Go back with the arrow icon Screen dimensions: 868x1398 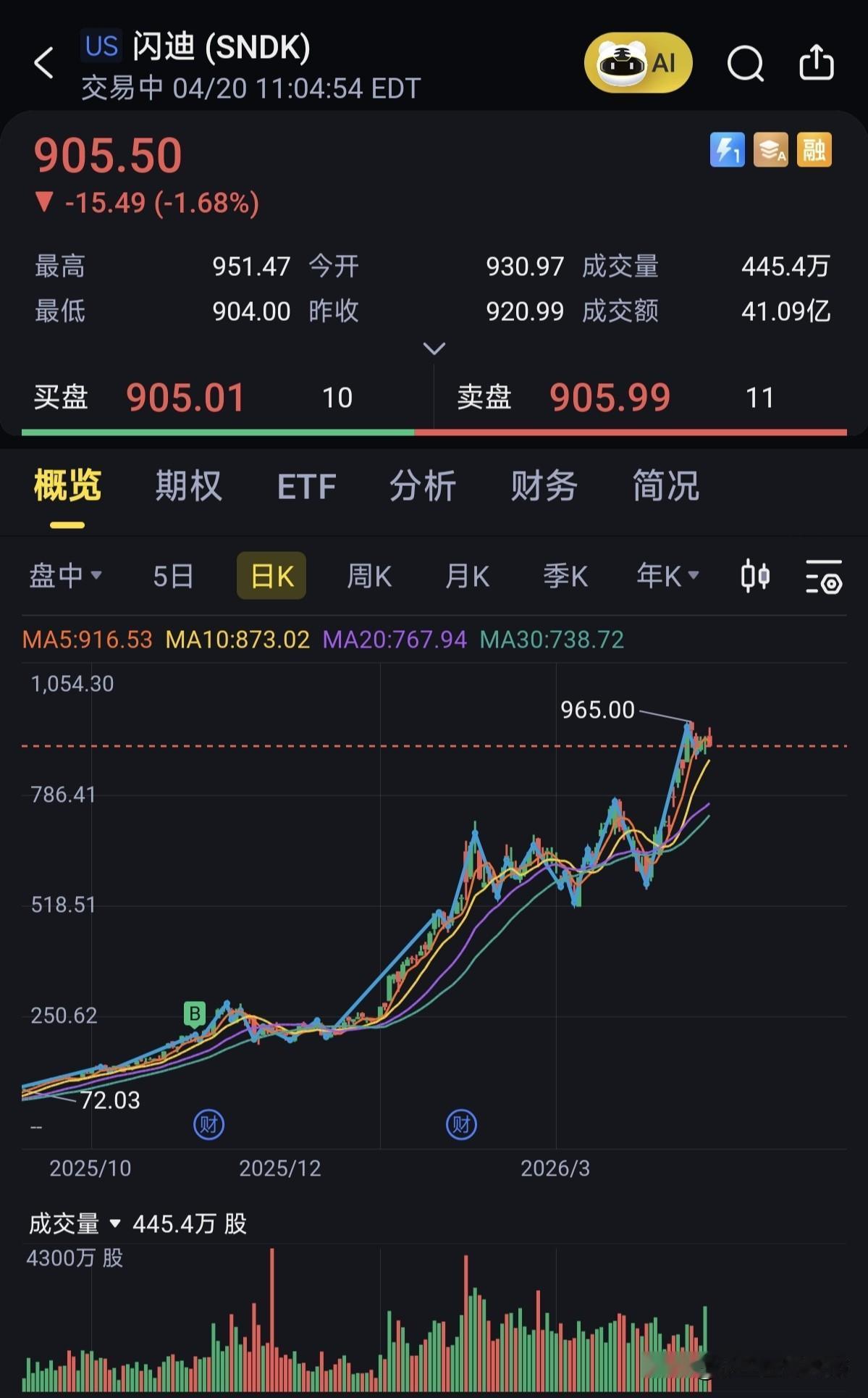pyautogui.click(x=43, y=63)
